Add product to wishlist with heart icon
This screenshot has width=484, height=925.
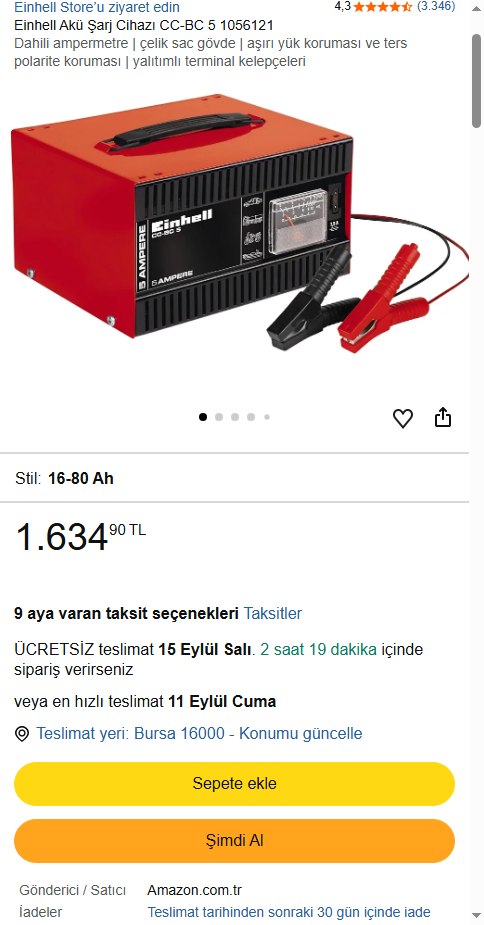(403, 418)
